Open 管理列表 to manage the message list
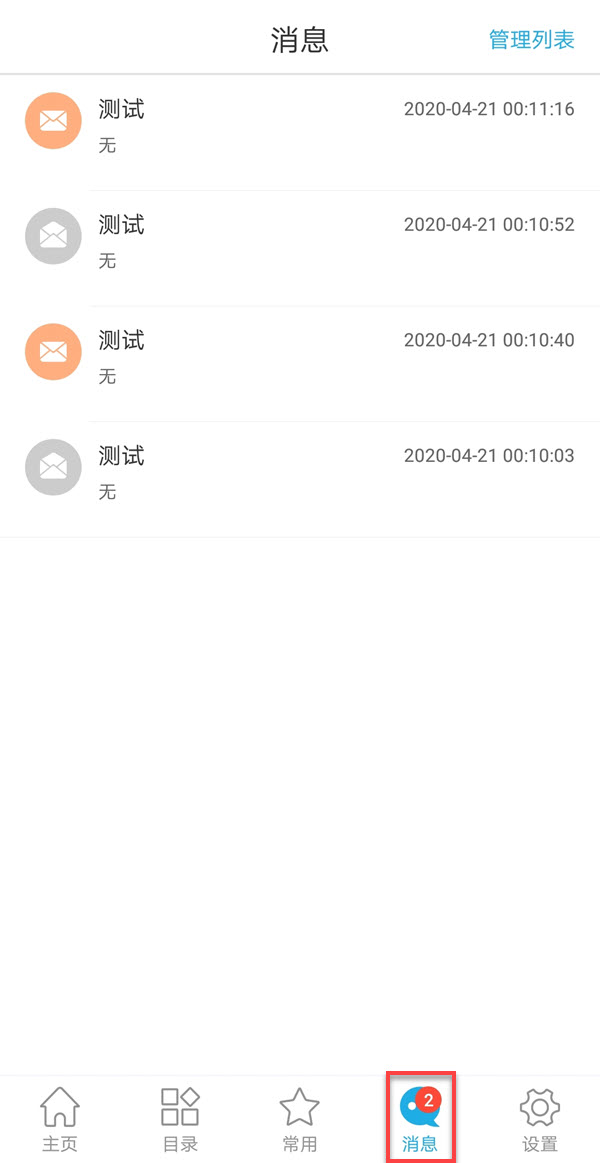Image resolution: width=600 pixels, height=1163 pixels. tap(531, 40)
